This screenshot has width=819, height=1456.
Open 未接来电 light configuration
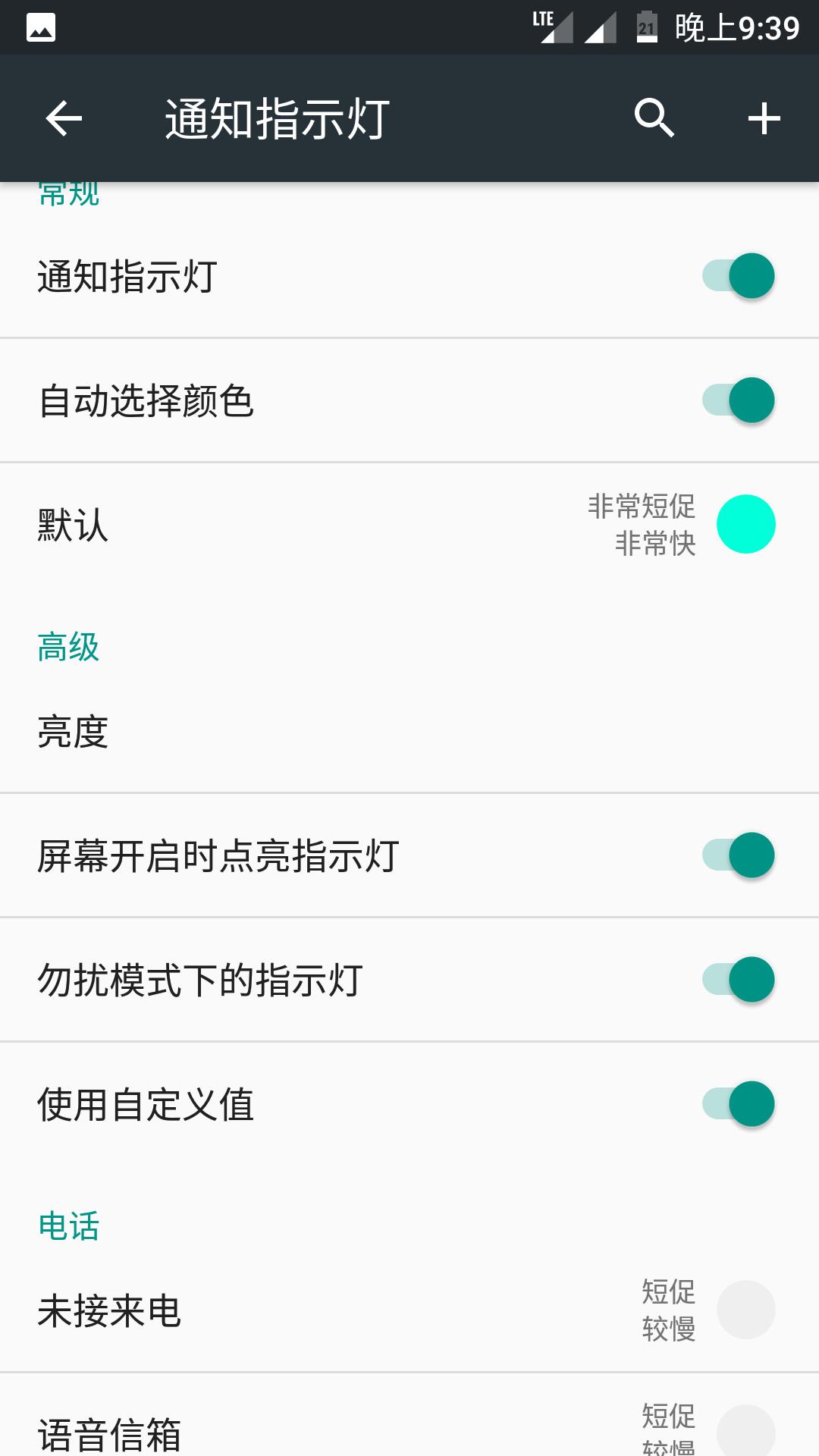pyautogui.click(x=303, y=1310)
